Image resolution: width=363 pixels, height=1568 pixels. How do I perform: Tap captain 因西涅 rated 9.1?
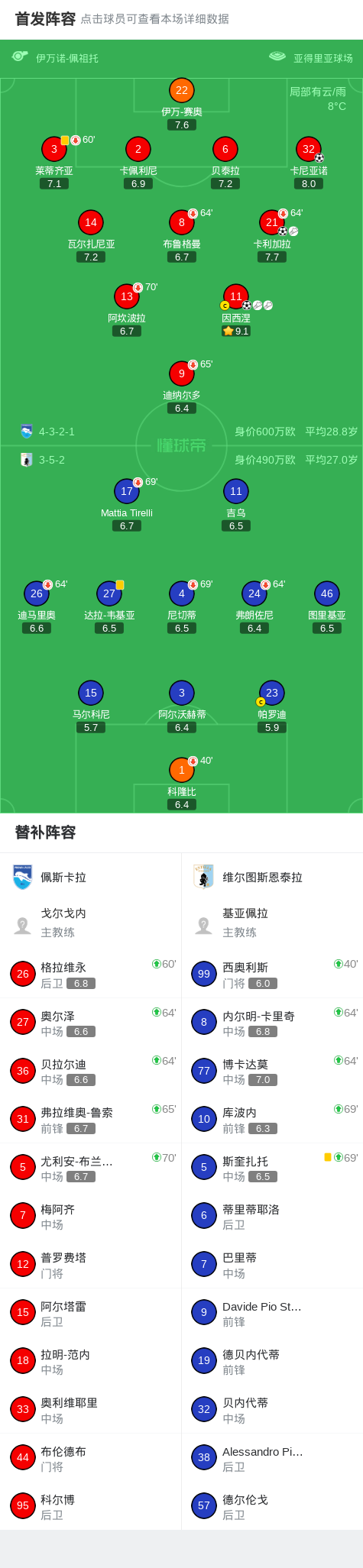[x=236, y=310]
